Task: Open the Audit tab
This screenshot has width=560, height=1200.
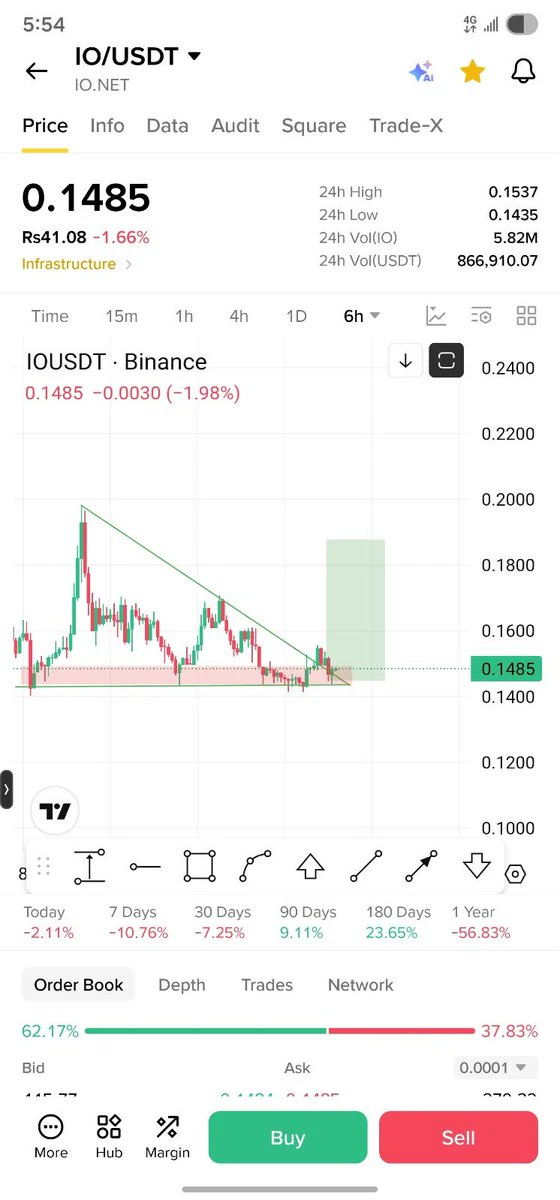Action: 235,126
